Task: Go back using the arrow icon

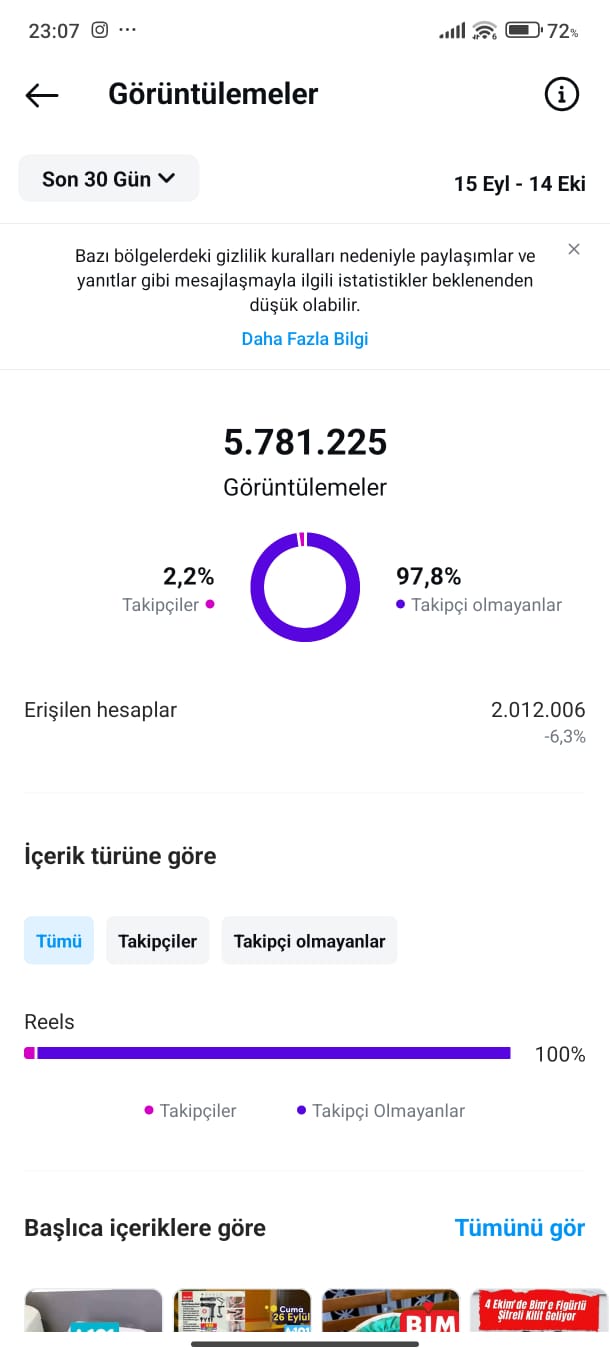Action: [x=42, y=95]
